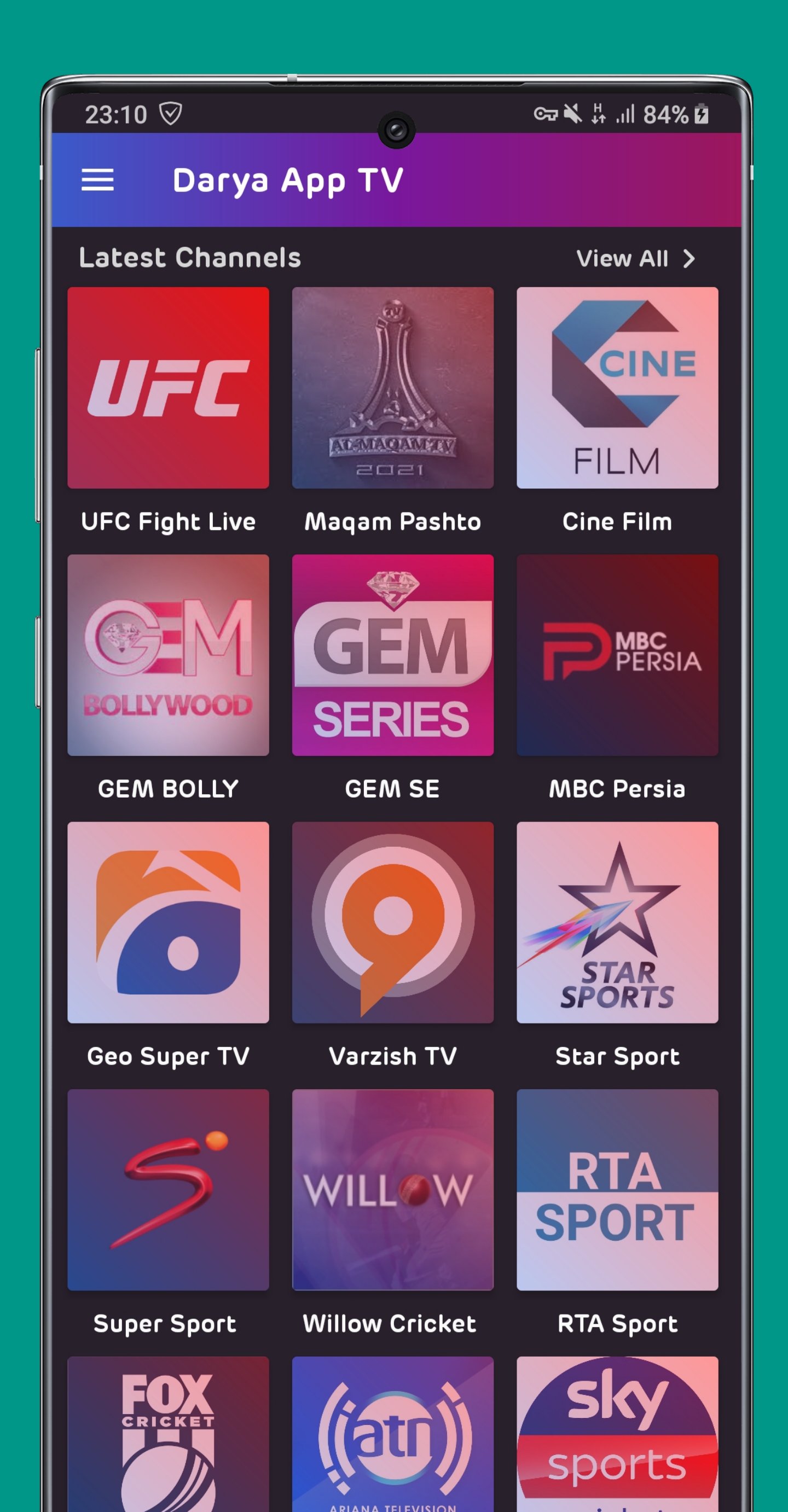Image resolution: width=788 pixels, height=1512 pixels.
Task: Open the UFC Fight Live channel
Action: coord(168,387)
